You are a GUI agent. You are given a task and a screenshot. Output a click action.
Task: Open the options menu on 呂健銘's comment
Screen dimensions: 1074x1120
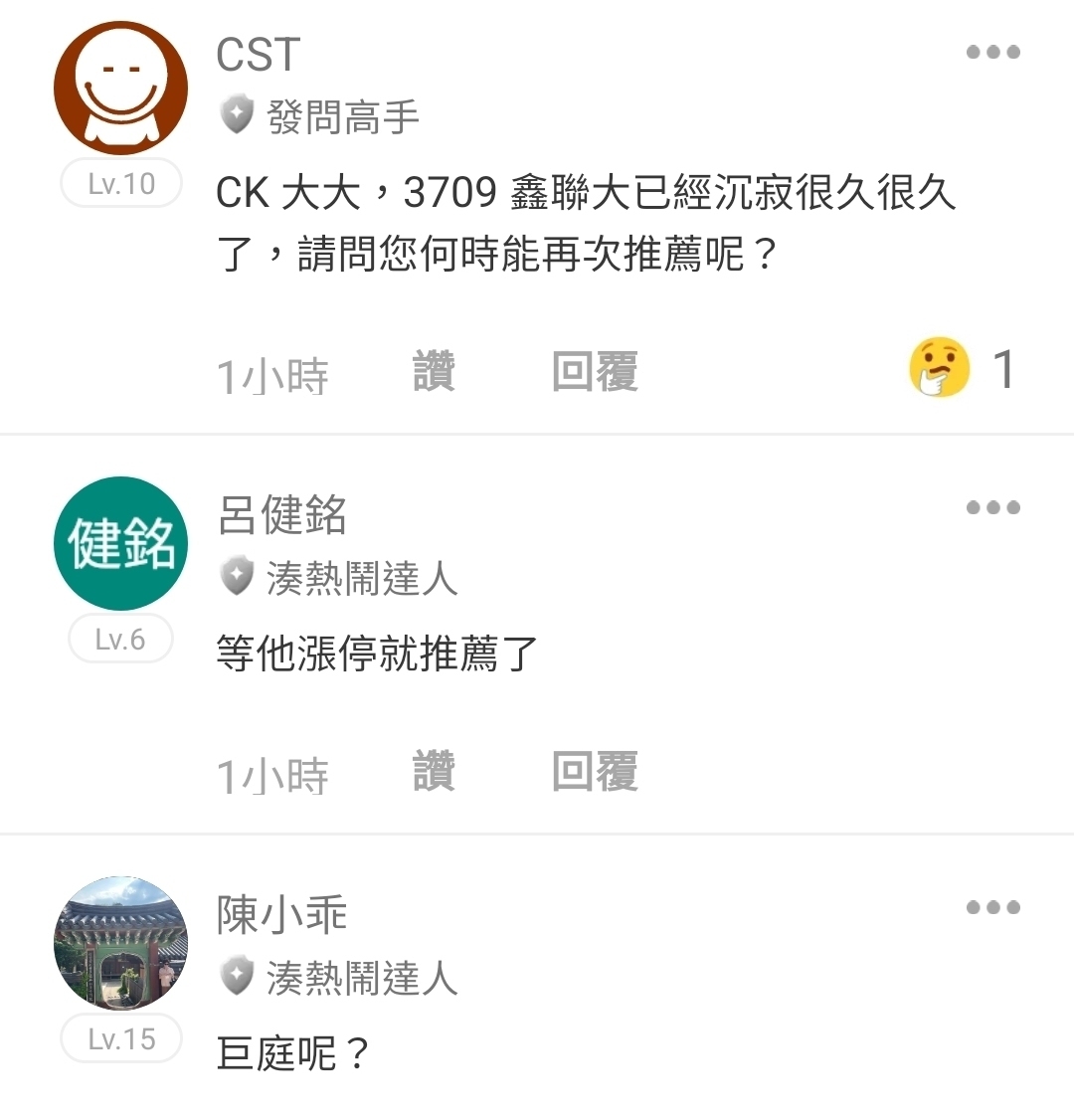click(992, 507)
